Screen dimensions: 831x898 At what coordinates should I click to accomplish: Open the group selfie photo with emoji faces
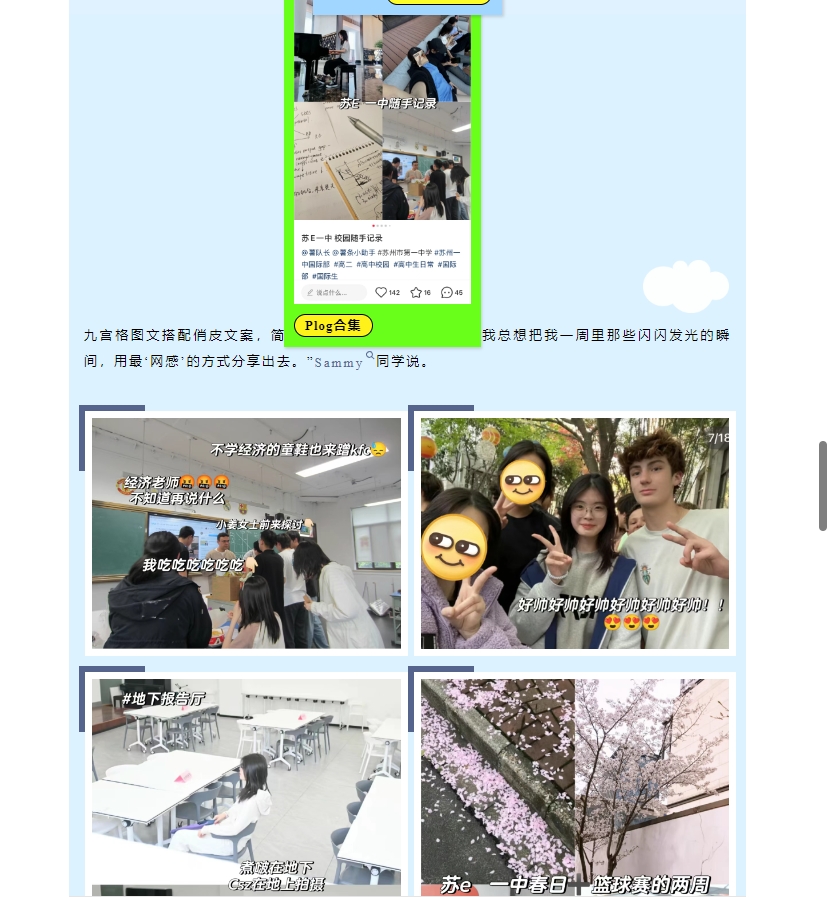pyautogui.click(x=574, y=533)
